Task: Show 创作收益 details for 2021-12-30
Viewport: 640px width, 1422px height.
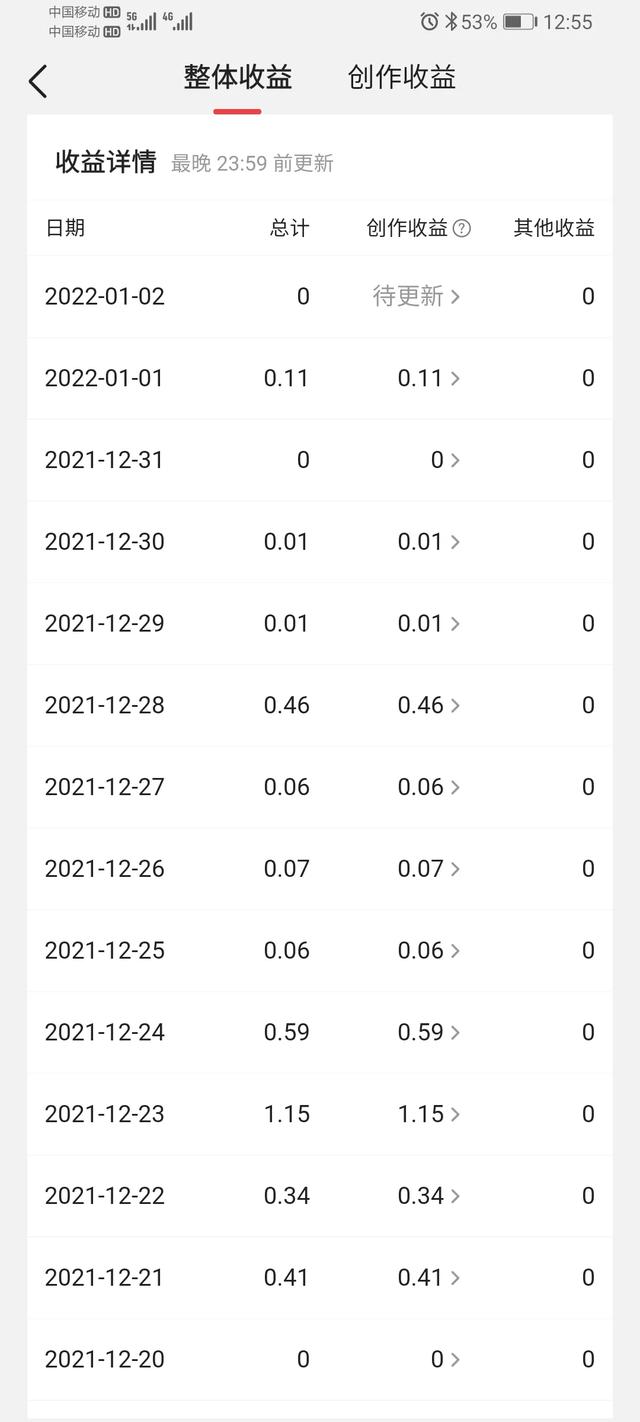Action: (428, 542)
